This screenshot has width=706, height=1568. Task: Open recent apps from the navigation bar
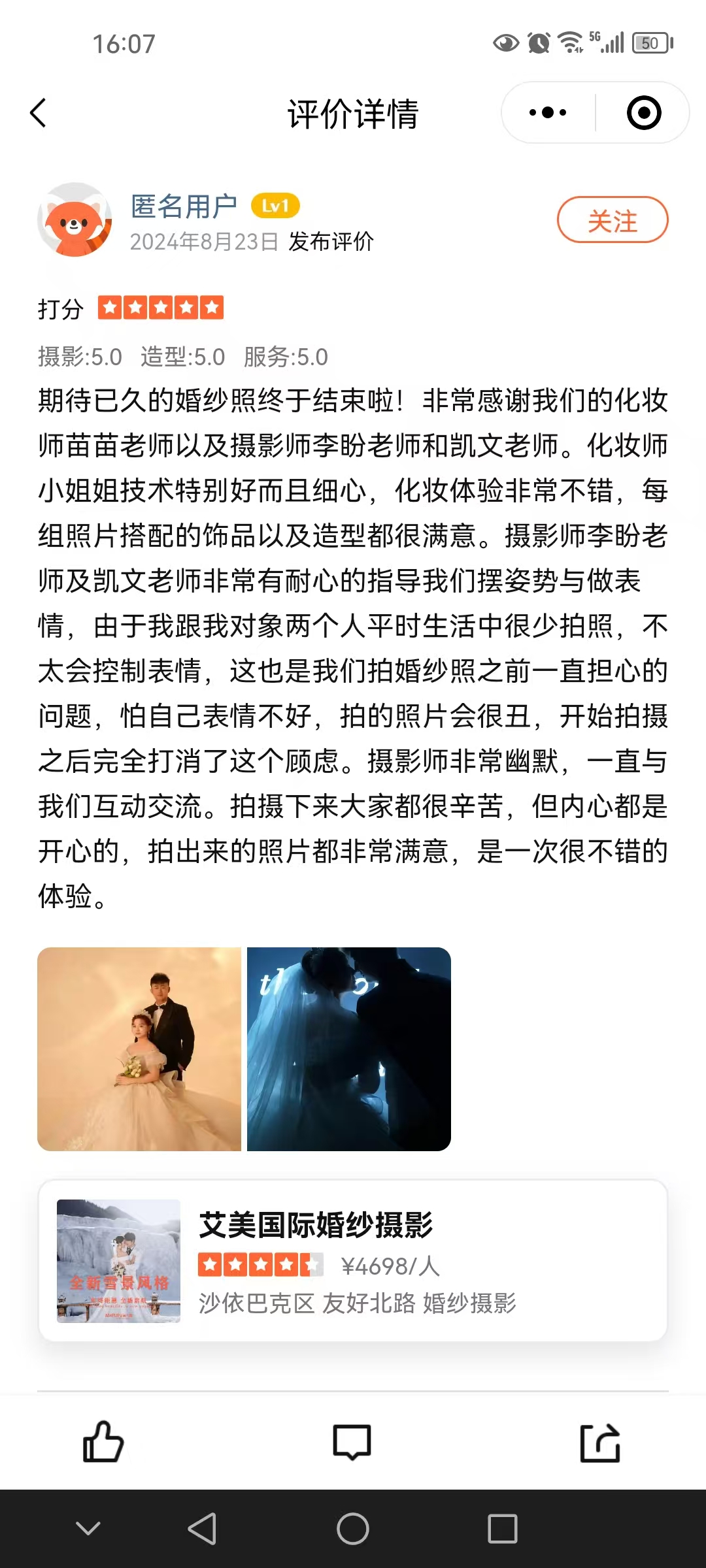(x=502, y=1529)
